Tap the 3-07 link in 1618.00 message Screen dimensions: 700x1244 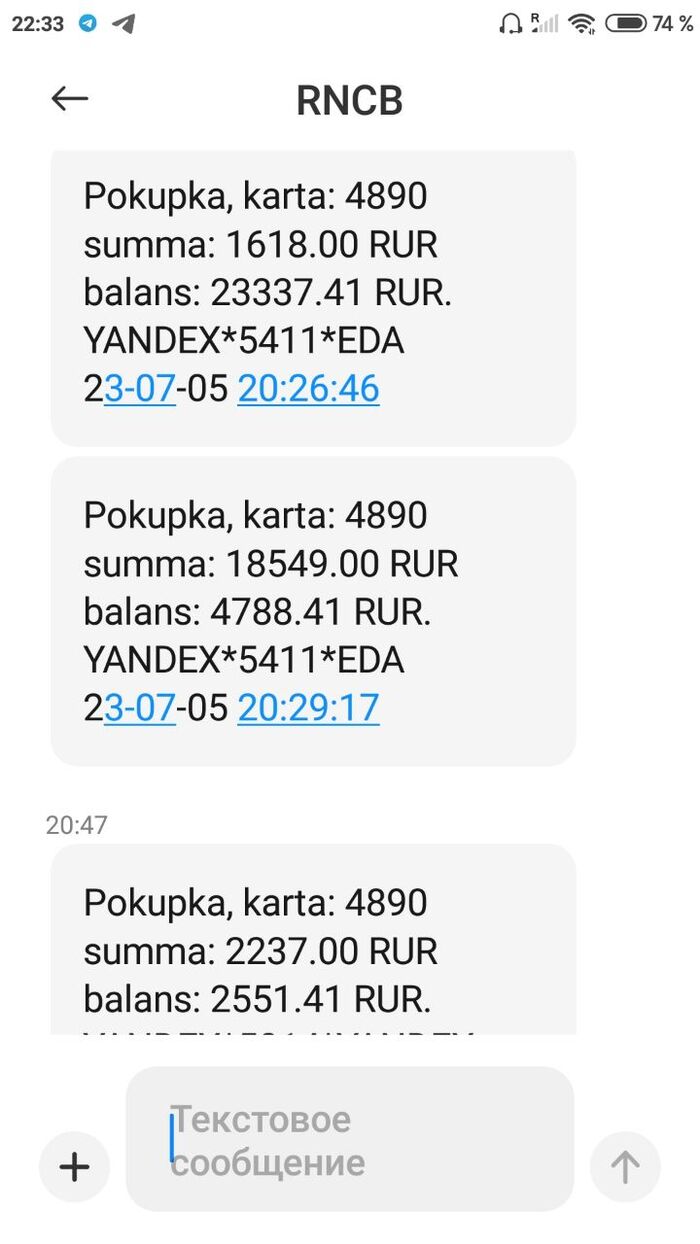[140, 389]
